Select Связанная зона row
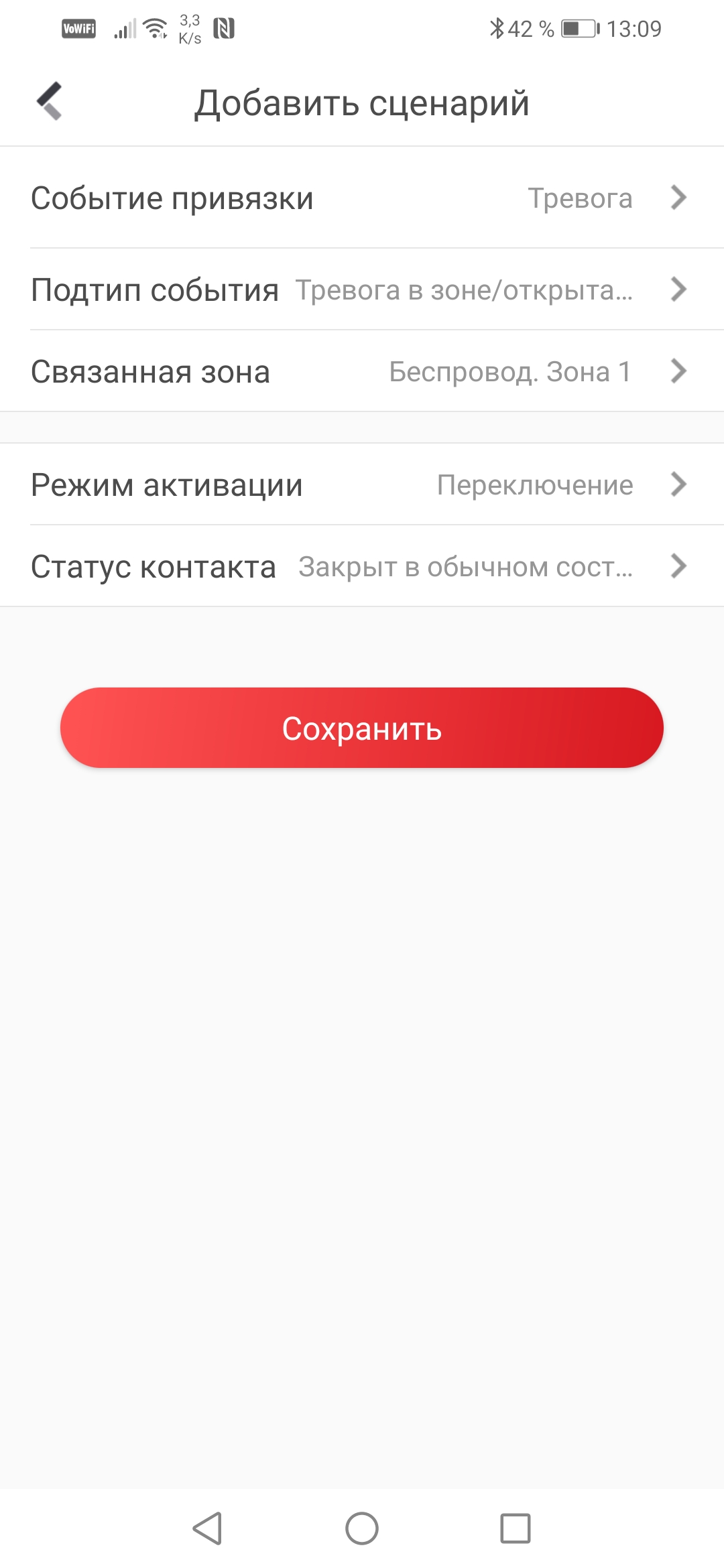Screen dimensions: 724x1568 tap(362, 372)
